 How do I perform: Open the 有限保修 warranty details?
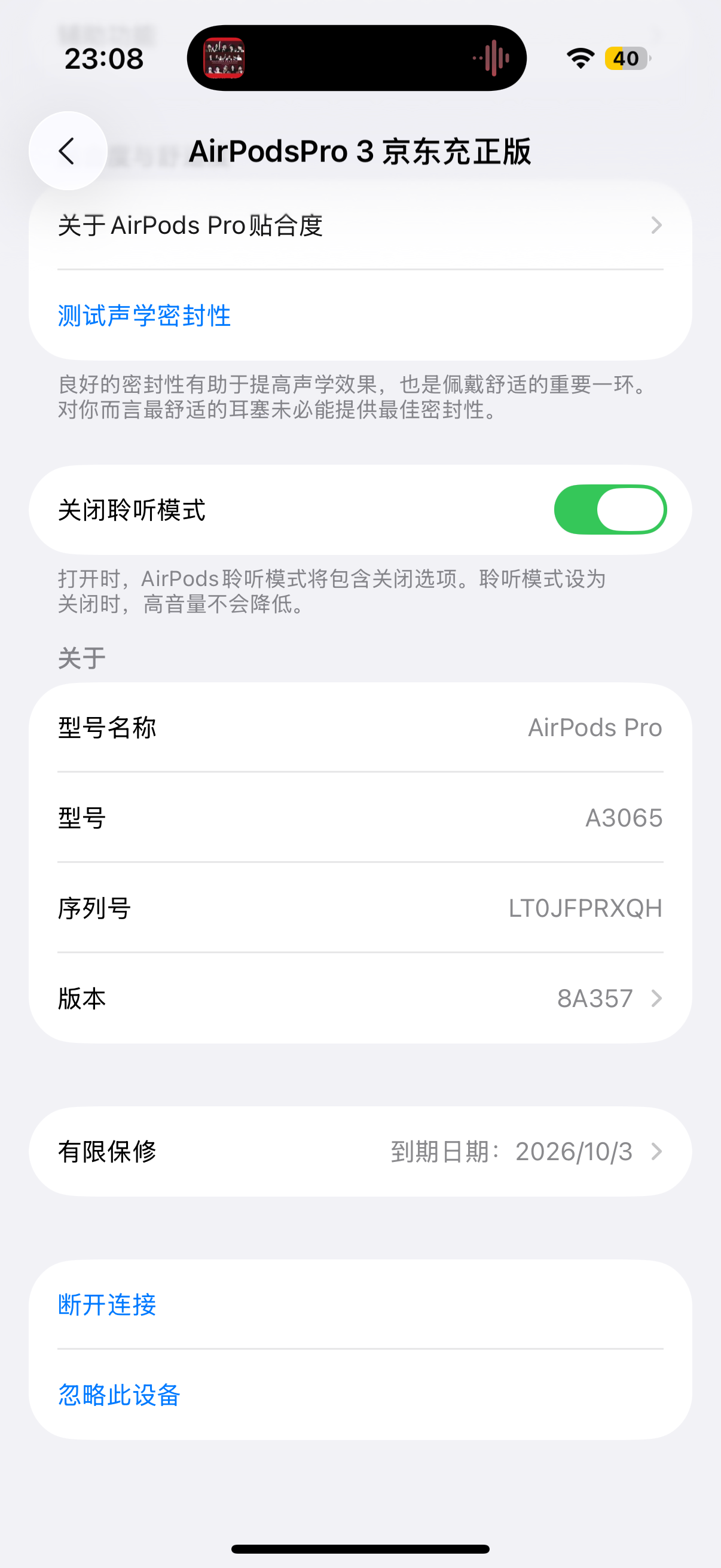click(360, 1151)
